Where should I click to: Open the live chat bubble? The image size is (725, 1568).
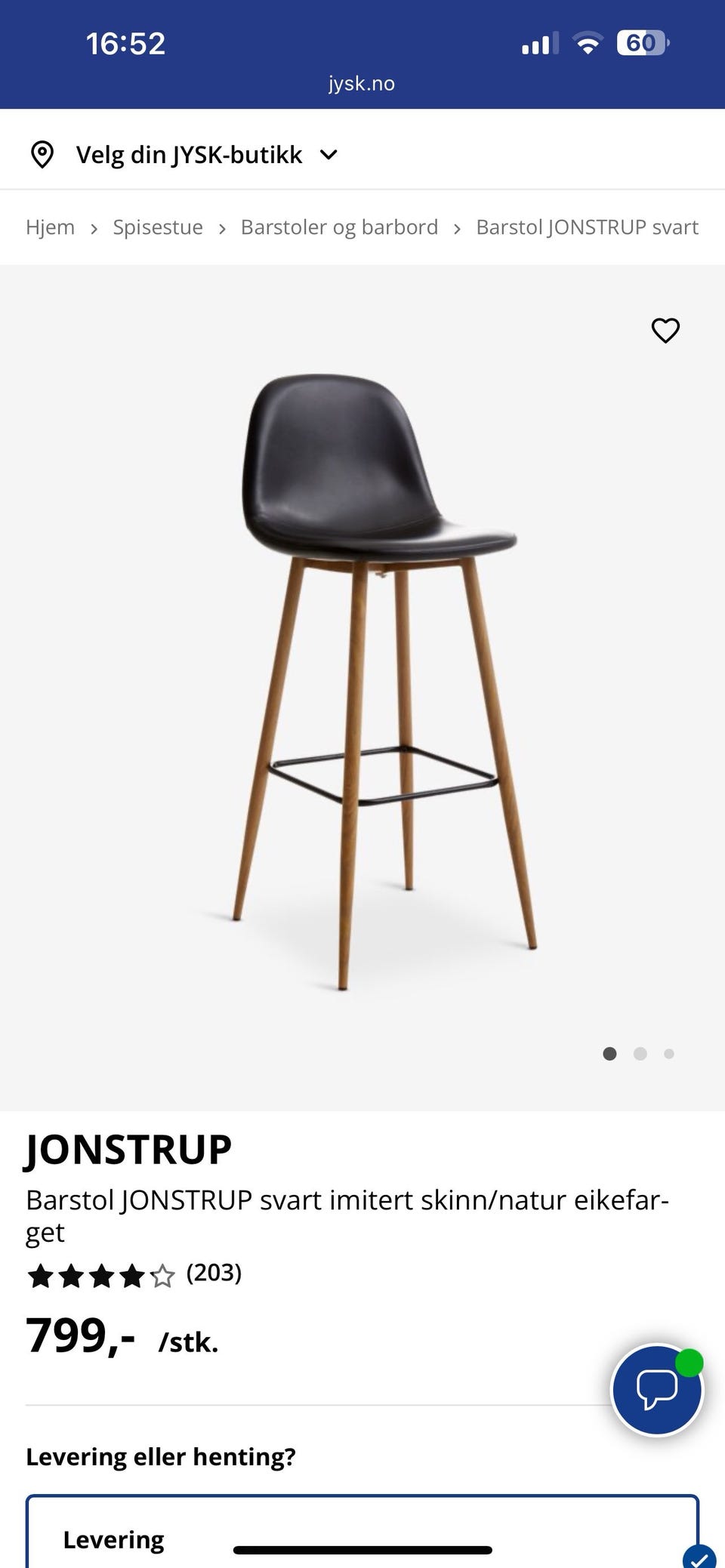(656, 1389)
